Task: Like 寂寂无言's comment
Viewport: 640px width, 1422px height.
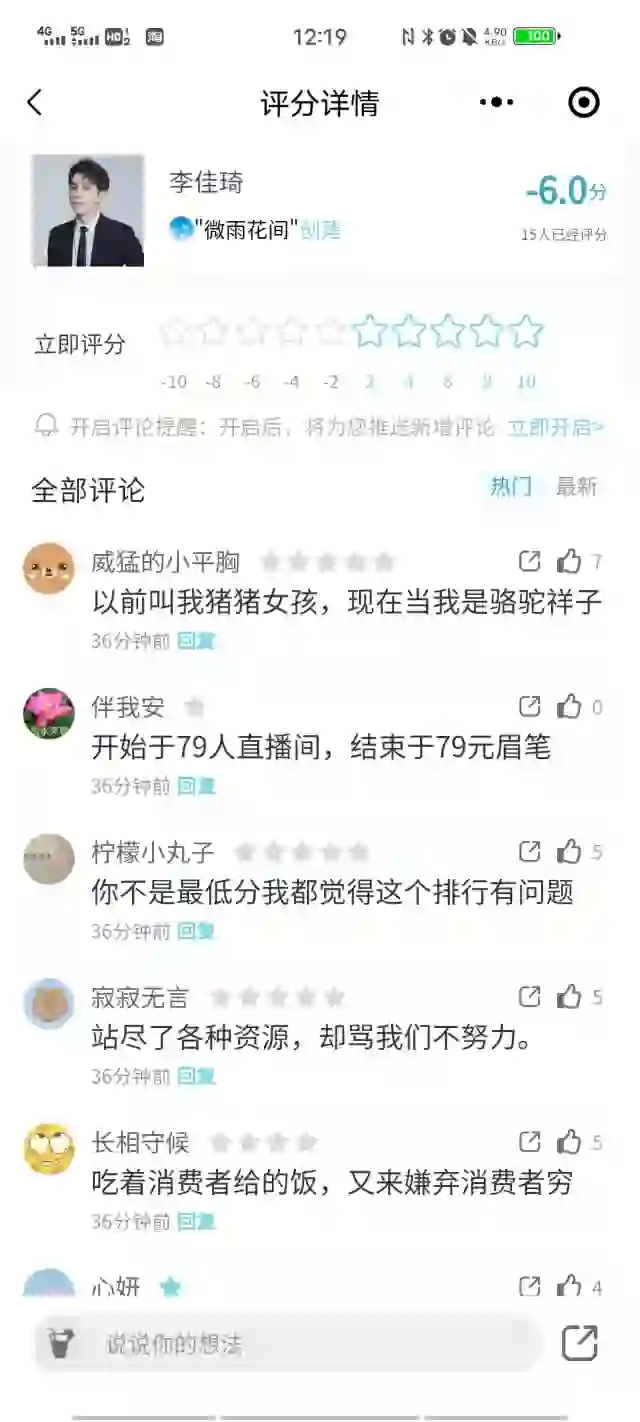Action: [x=569, y=997]
